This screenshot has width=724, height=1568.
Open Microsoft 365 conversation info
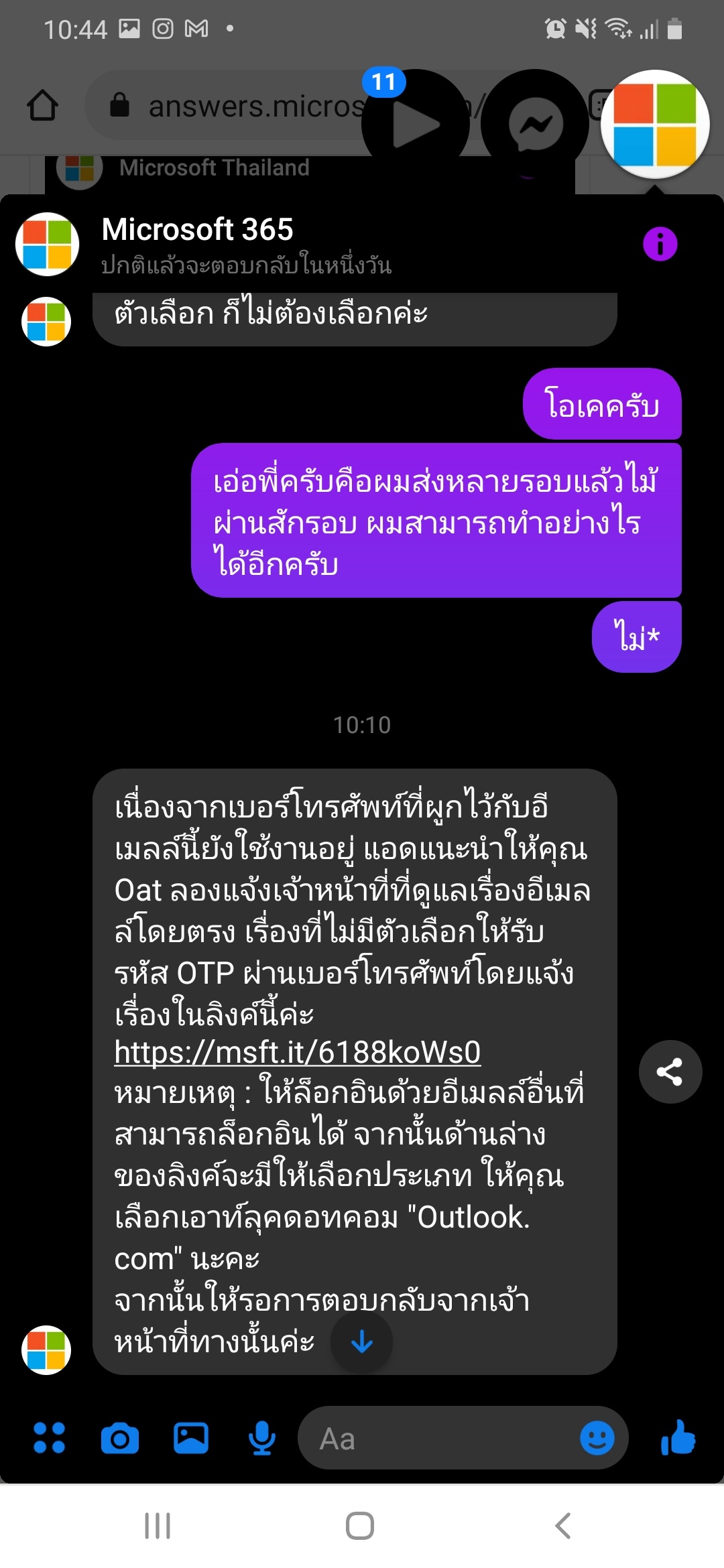tap(660, 244)
